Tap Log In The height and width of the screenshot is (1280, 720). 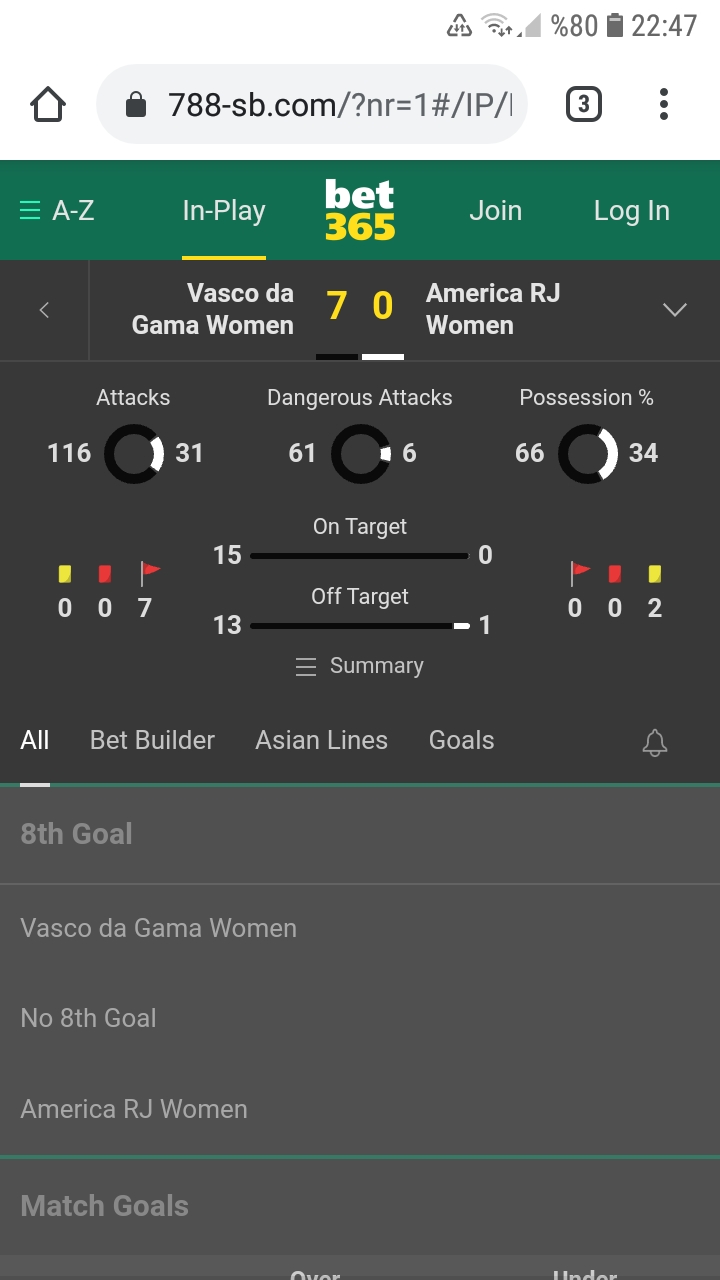pos(631,211)
